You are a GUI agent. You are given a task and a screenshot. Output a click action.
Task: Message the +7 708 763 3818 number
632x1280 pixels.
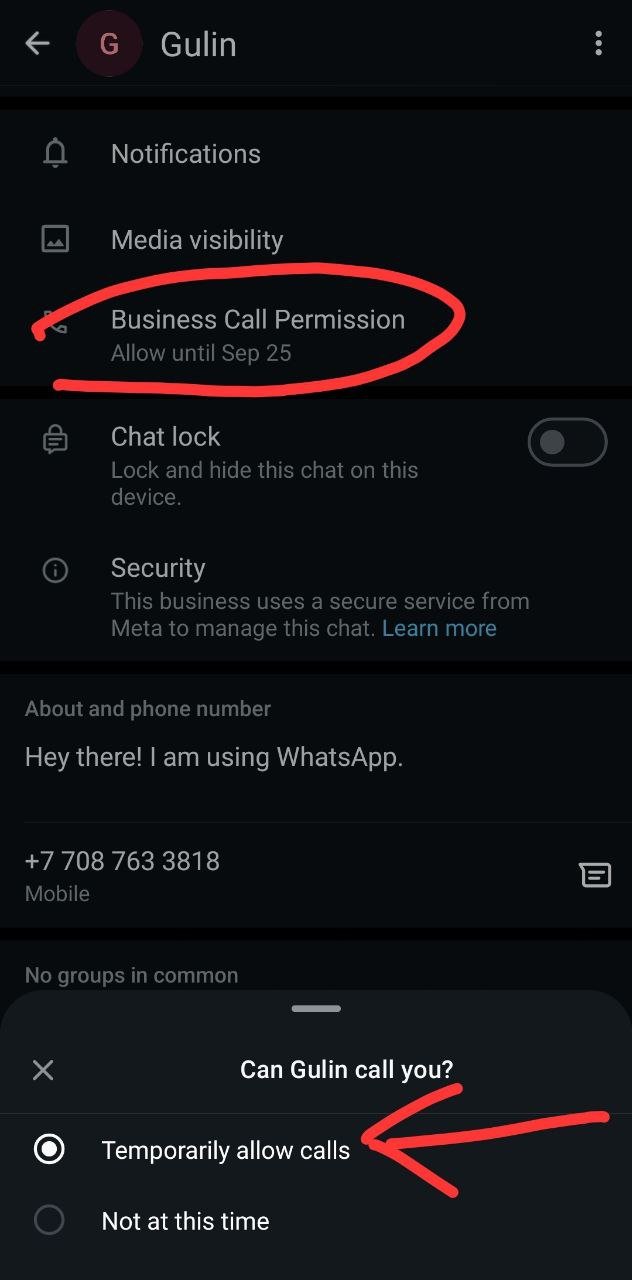coord(595,876)
